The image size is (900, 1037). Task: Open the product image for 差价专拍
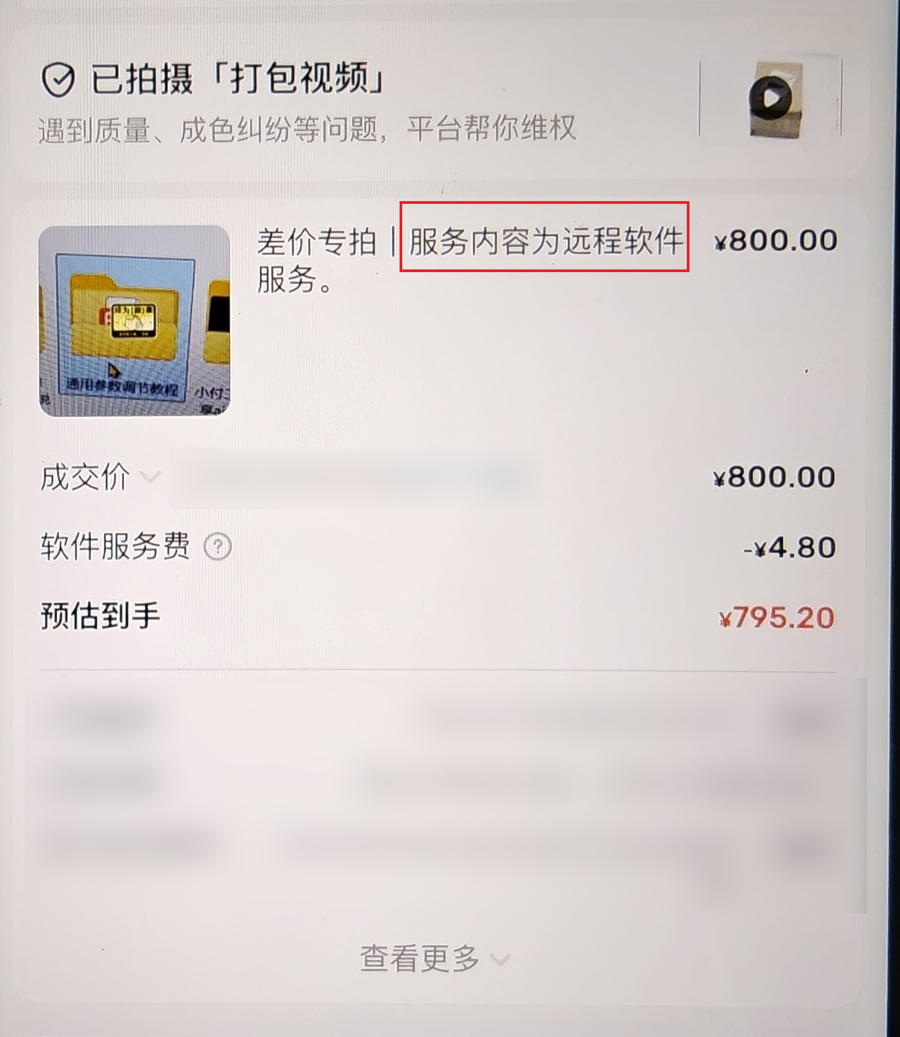click(134, 320)
